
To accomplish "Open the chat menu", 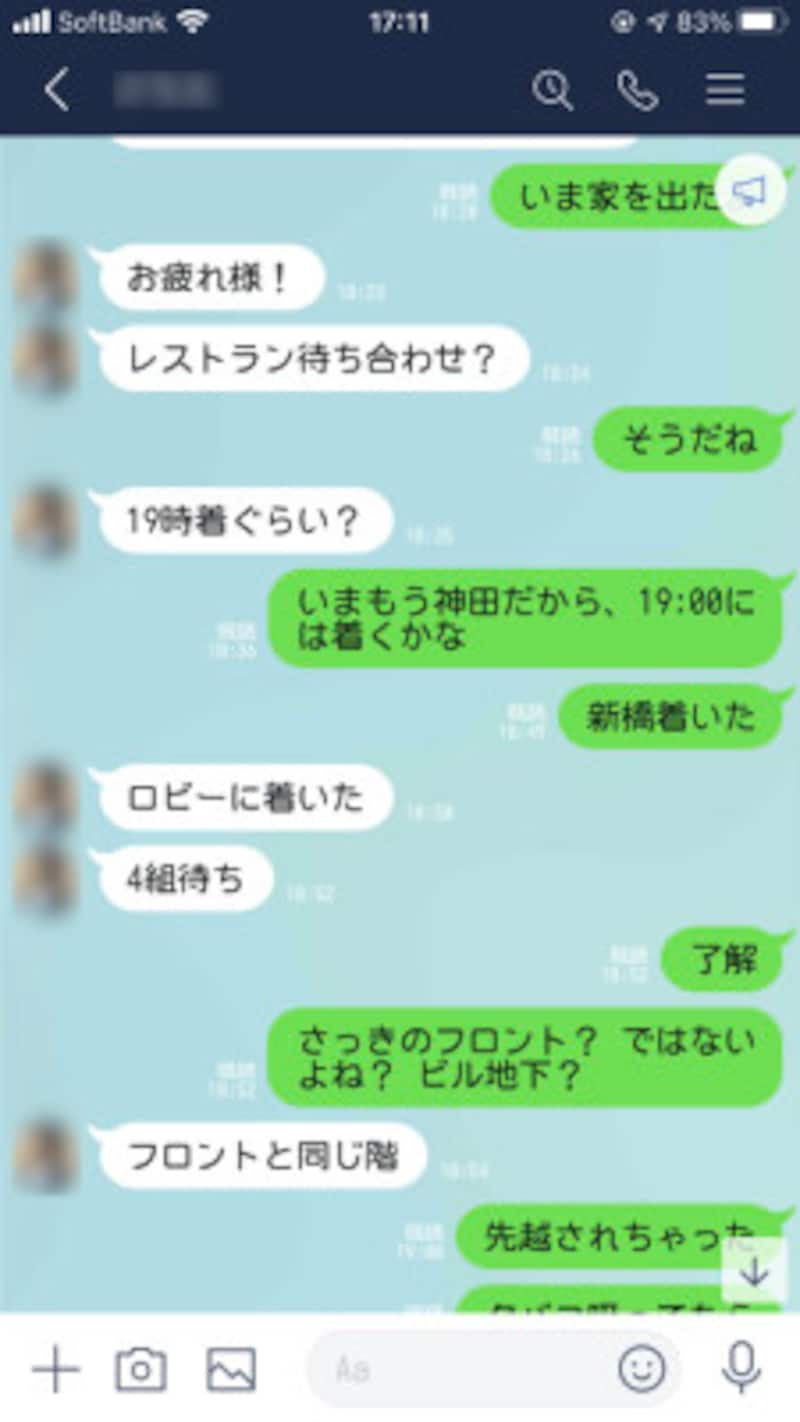I will click(x=725, y=90).
